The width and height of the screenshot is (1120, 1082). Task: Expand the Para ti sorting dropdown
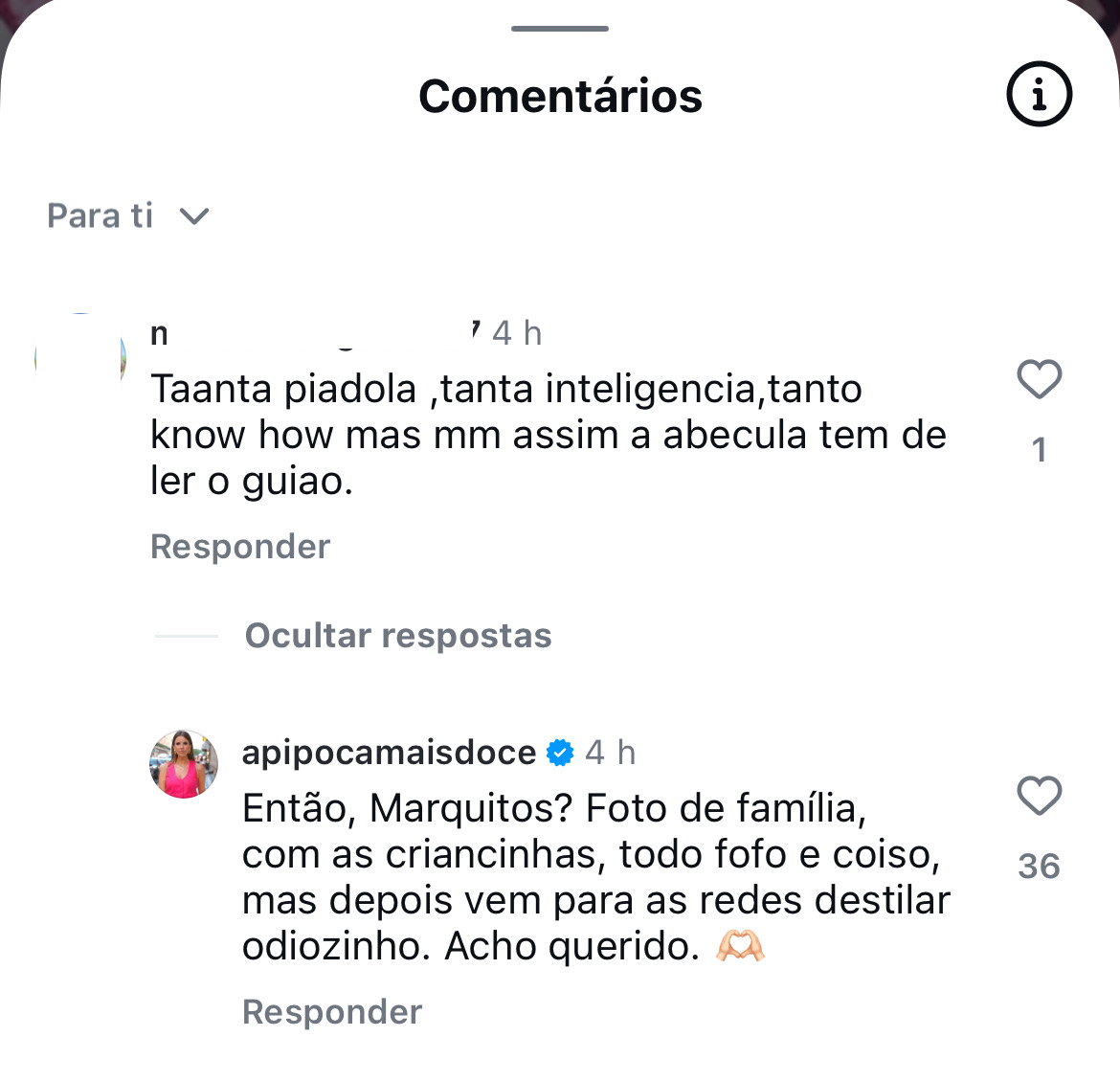pyautogui.click(x=128, y=216)
